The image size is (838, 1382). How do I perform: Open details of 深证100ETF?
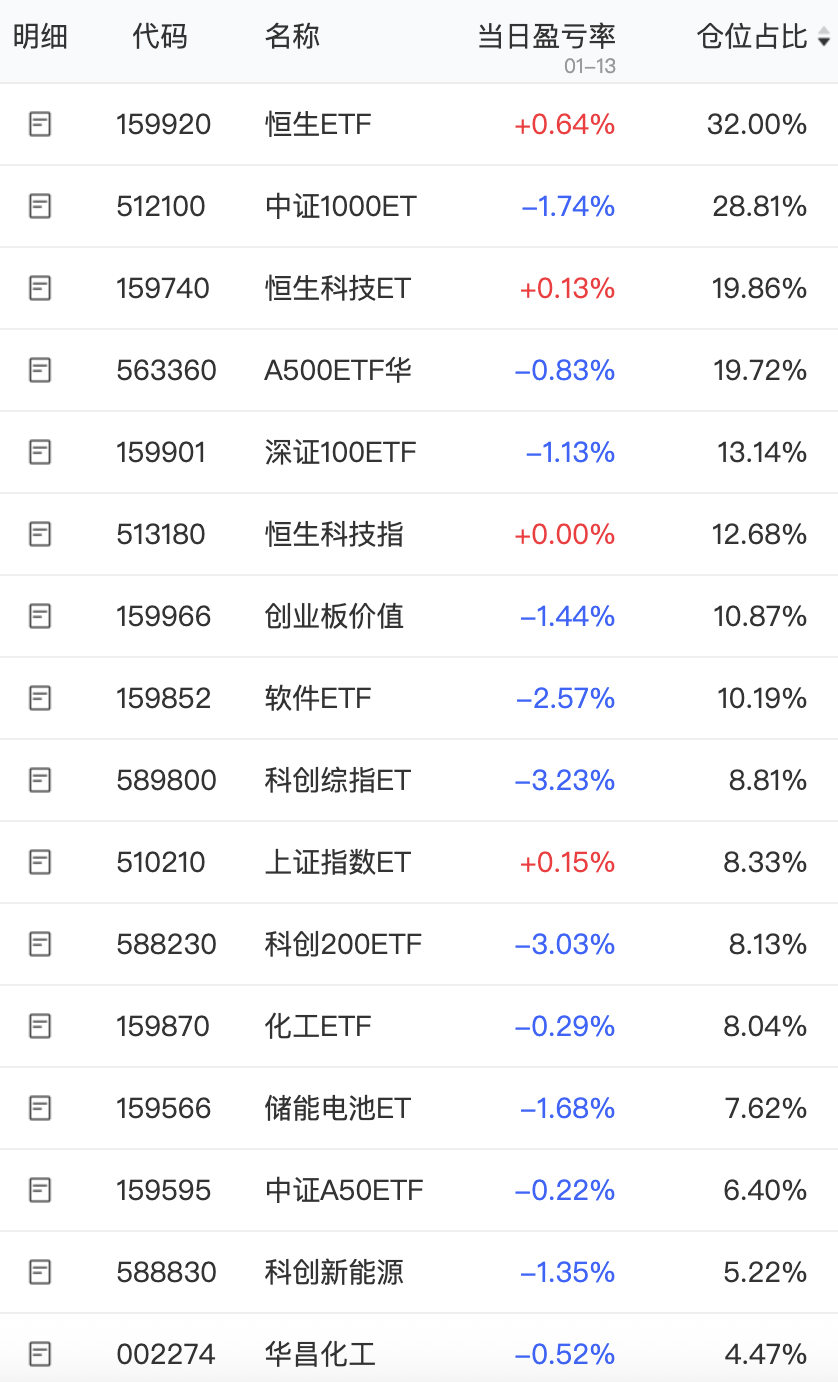40,453
